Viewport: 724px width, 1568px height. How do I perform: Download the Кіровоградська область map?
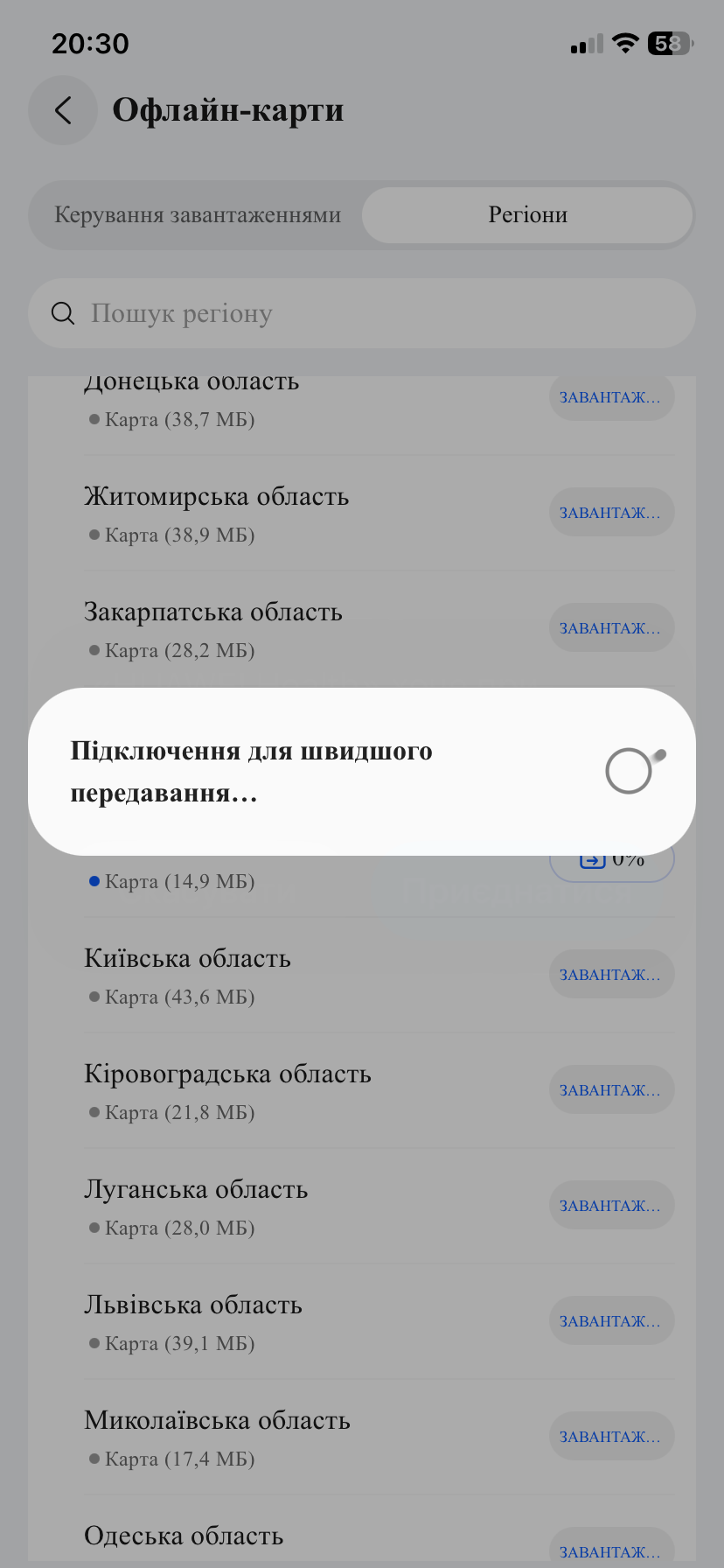coord(611,1090)
